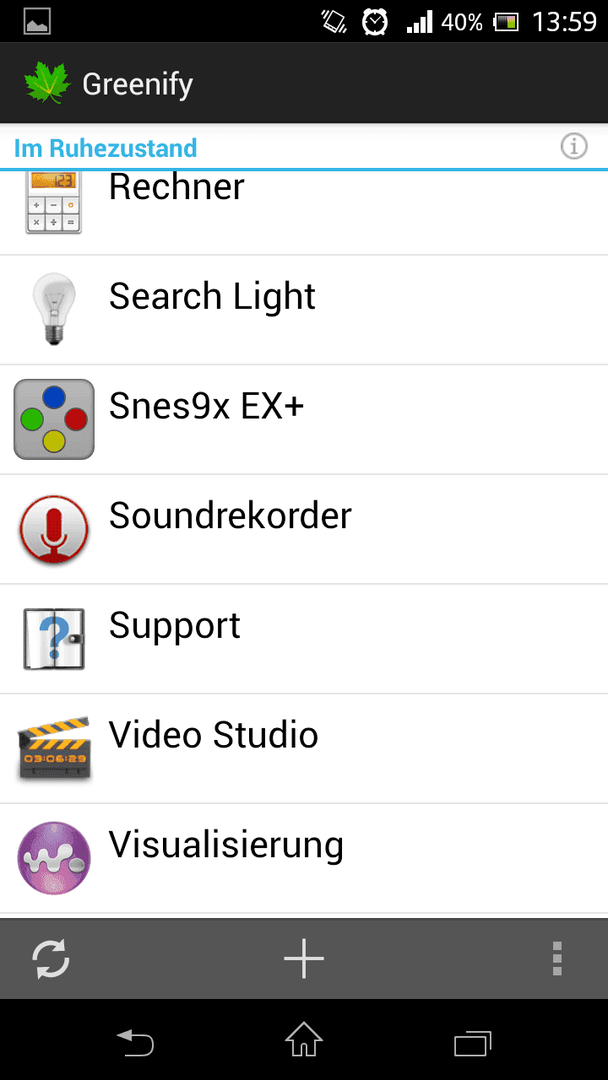Select the Soundrekorder entry
Viewport: 608px width, 1080px height.
(304, 529)
